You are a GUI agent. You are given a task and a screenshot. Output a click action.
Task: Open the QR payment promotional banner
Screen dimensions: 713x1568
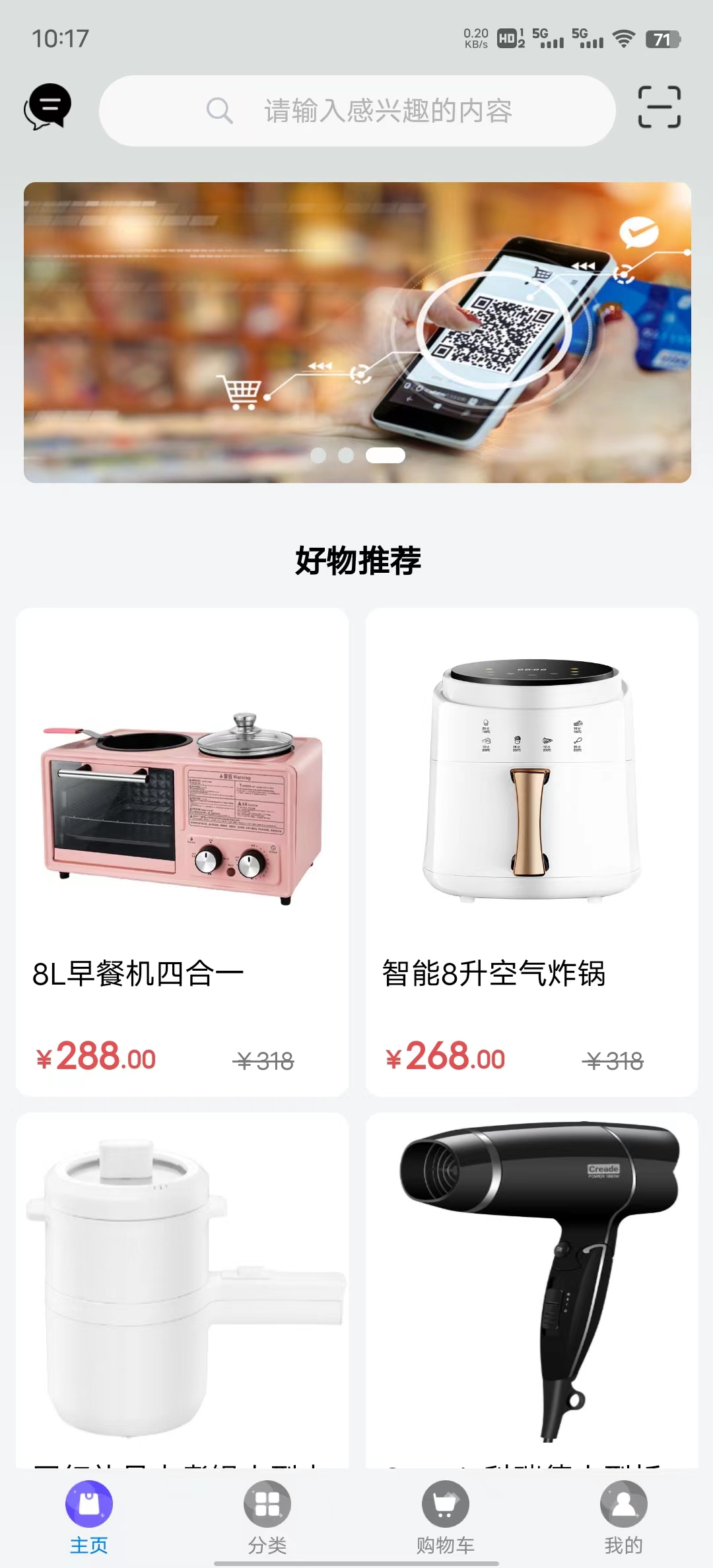(x=357, y=332)
